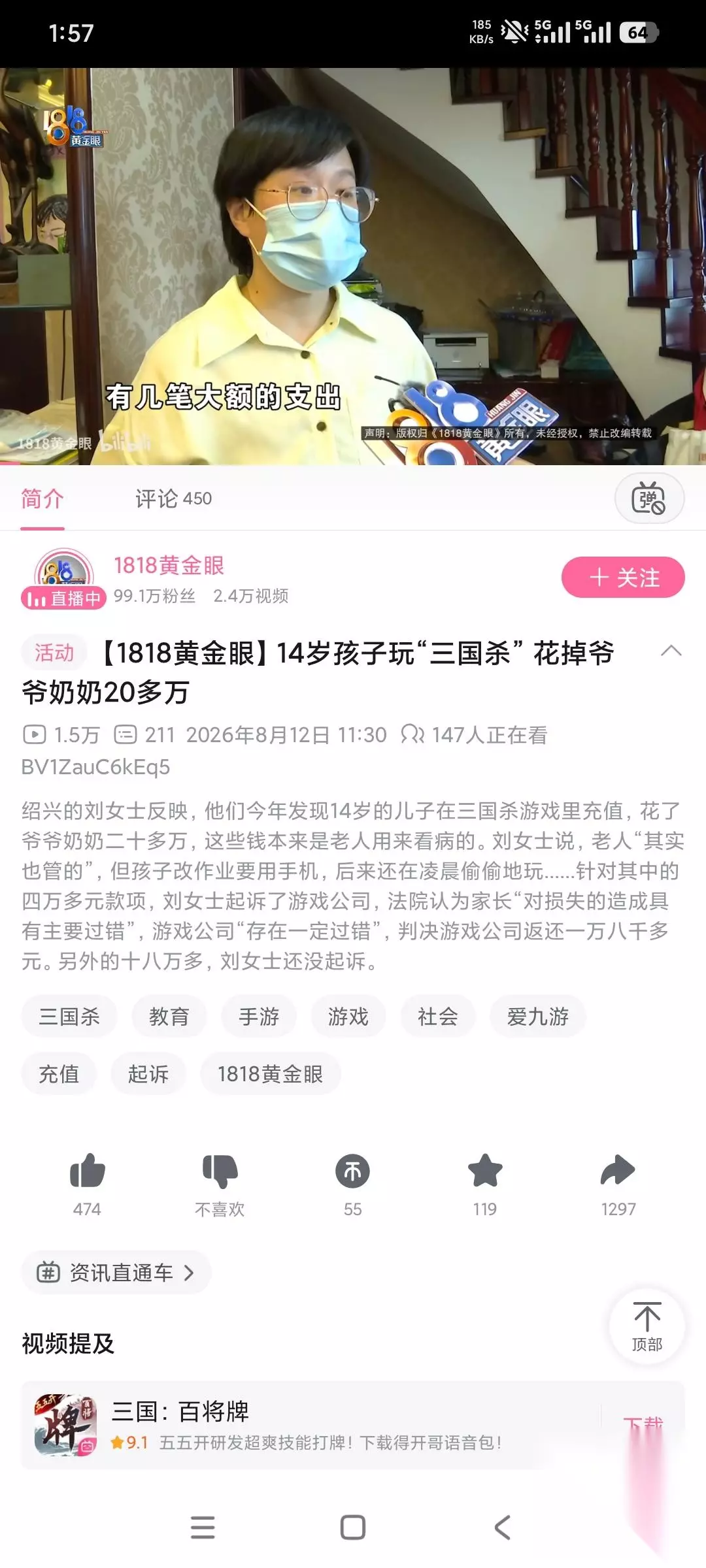706x1568 pixels.
Task: Follow 1818黄金眼 with the 关注 button
Action: pos(623,578)
